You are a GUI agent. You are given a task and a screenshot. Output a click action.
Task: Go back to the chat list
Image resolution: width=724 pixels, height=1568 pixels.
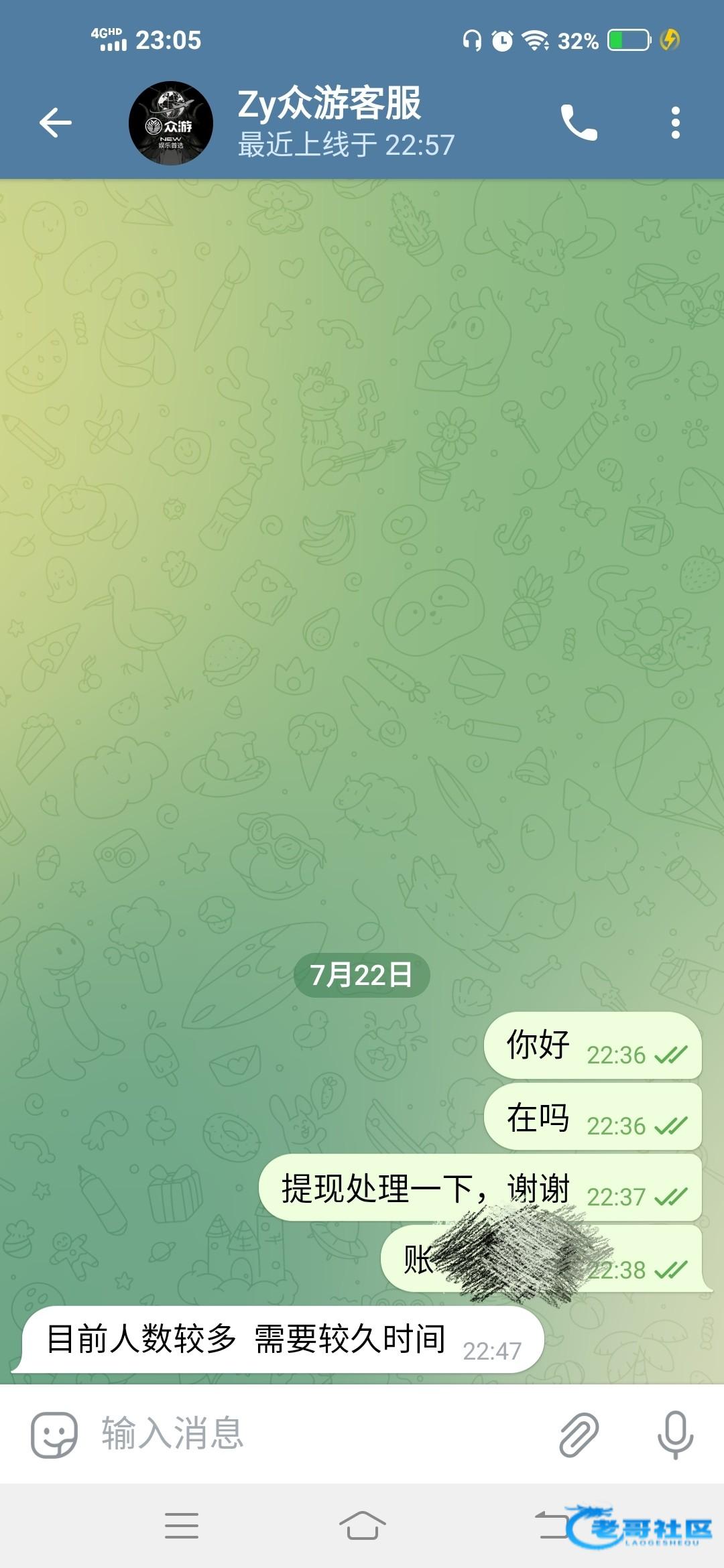[55, 123]
